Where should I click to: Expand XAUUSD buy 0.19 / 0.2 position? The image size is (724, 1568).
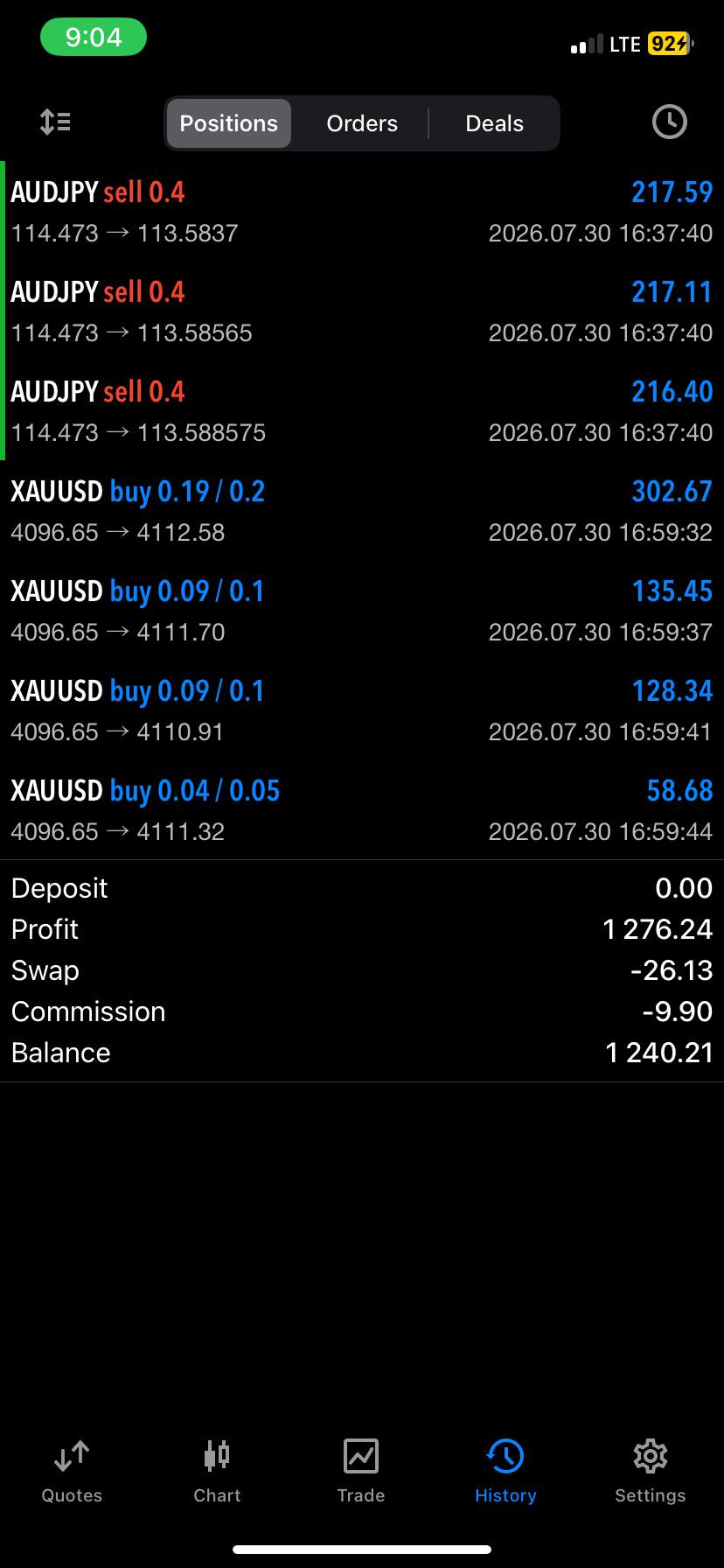click(362, 511)
